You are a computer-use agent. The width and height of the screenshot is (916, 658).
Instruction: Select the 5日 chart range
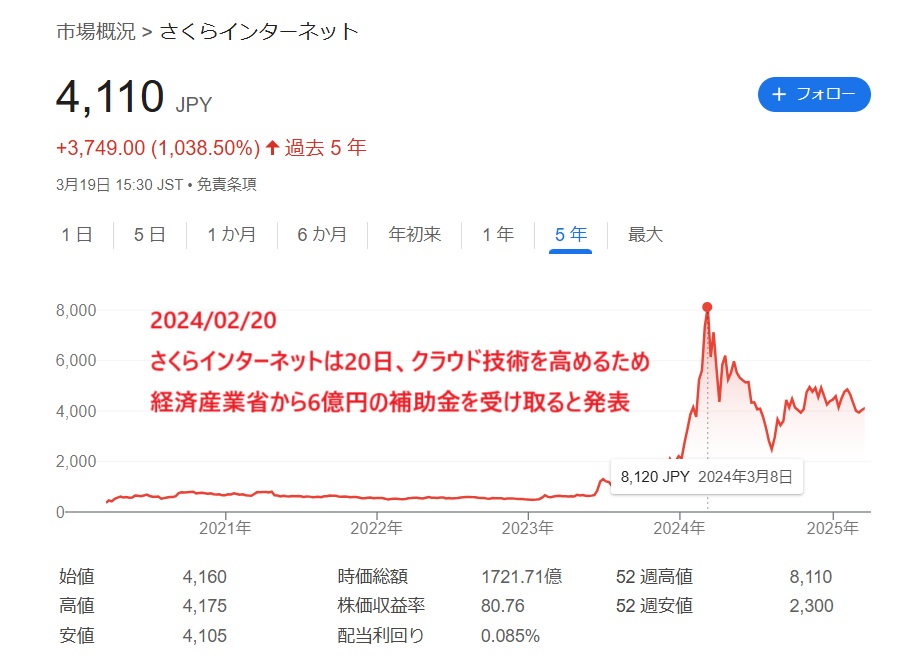(150, 235)
